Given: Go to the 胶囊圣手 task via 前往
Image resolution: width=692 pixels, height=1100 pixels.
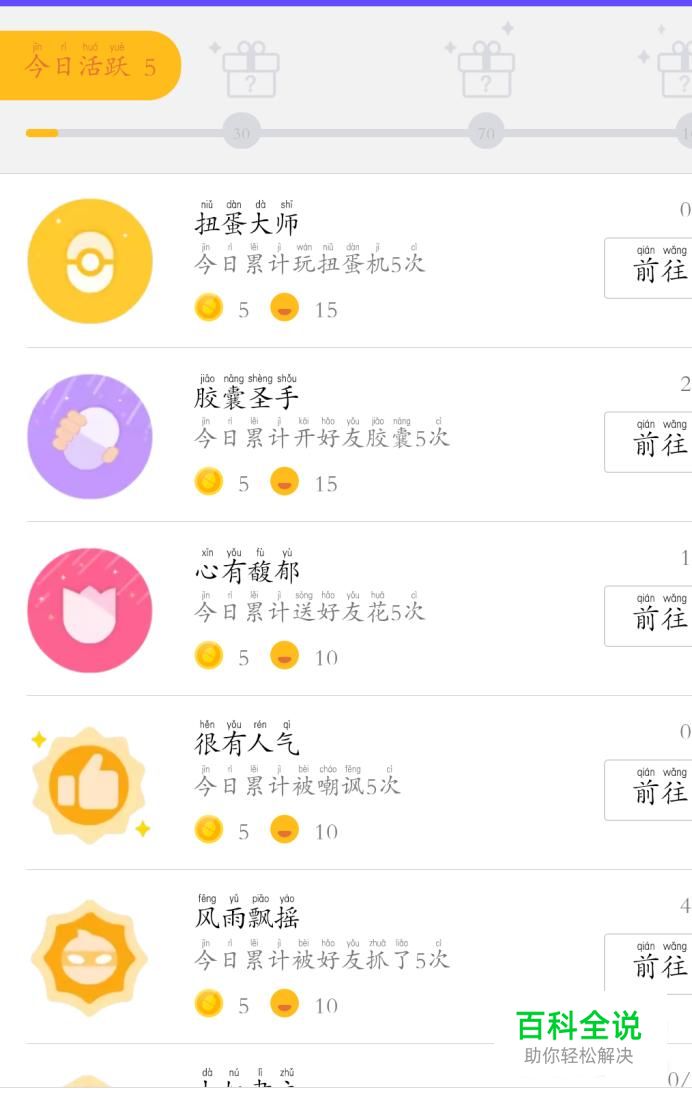Looking at the screenshot, I should pyautogui.click(x=652, y=442).
